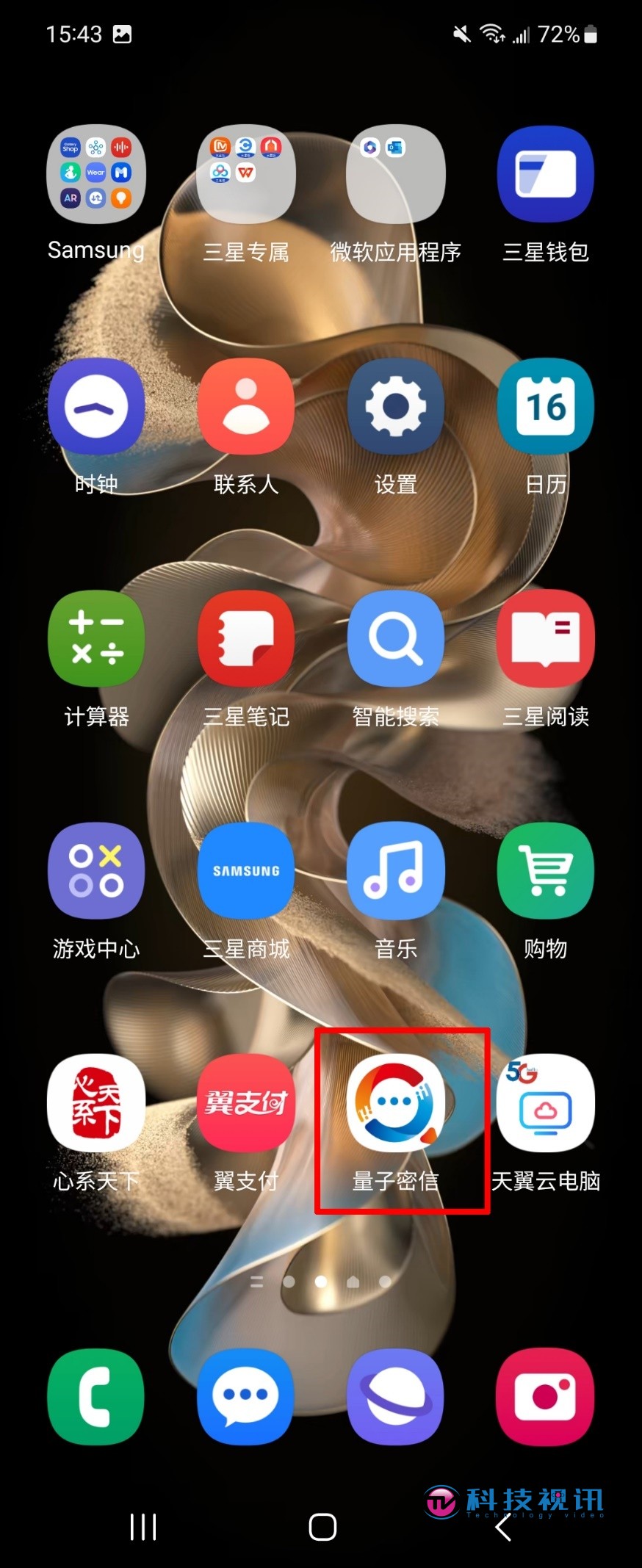Open 游戏中心 game center
The image size is (642, 1568).
click(96, 870)
